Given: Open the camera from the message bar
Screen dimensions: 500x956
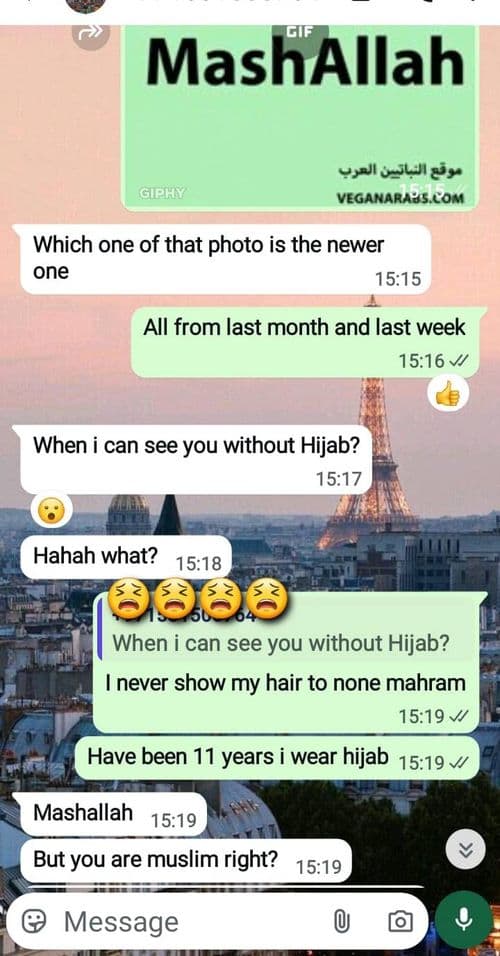Looking at the screenshot, I should [400, 921].
